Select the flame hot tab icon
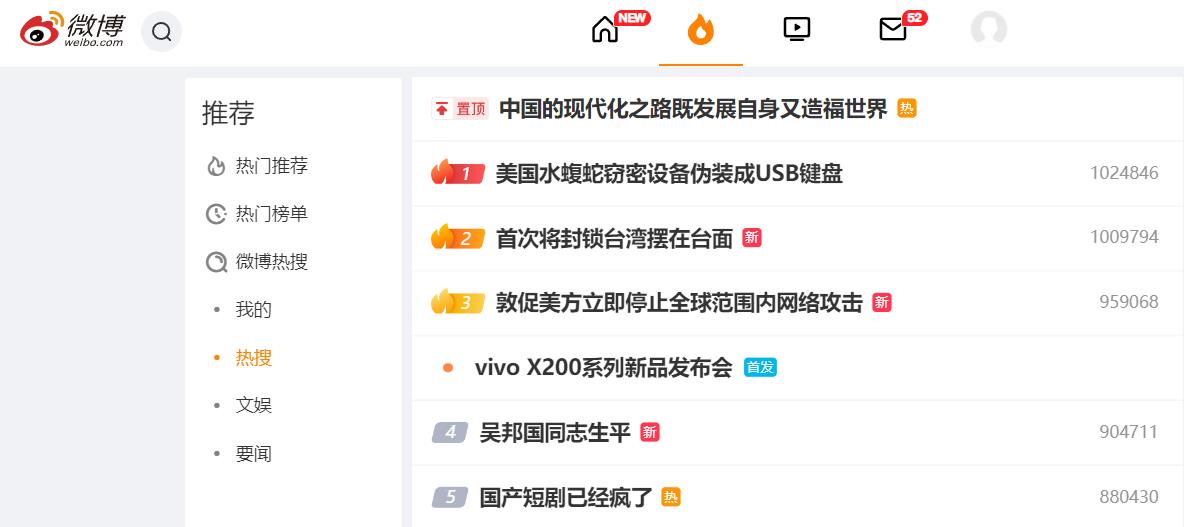 (701, 31)
